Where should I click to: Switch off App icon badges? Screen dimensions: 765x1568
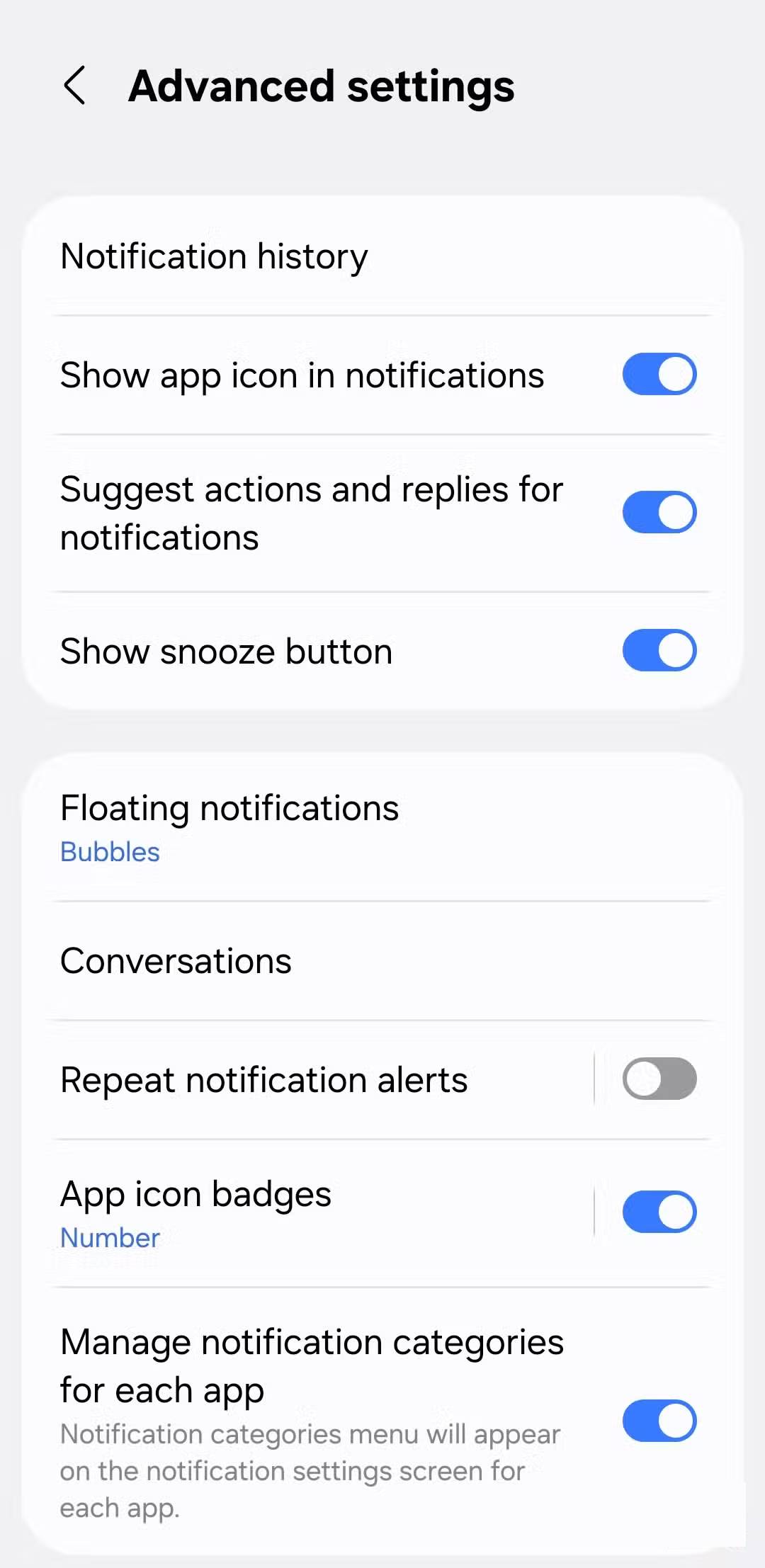659,1212
